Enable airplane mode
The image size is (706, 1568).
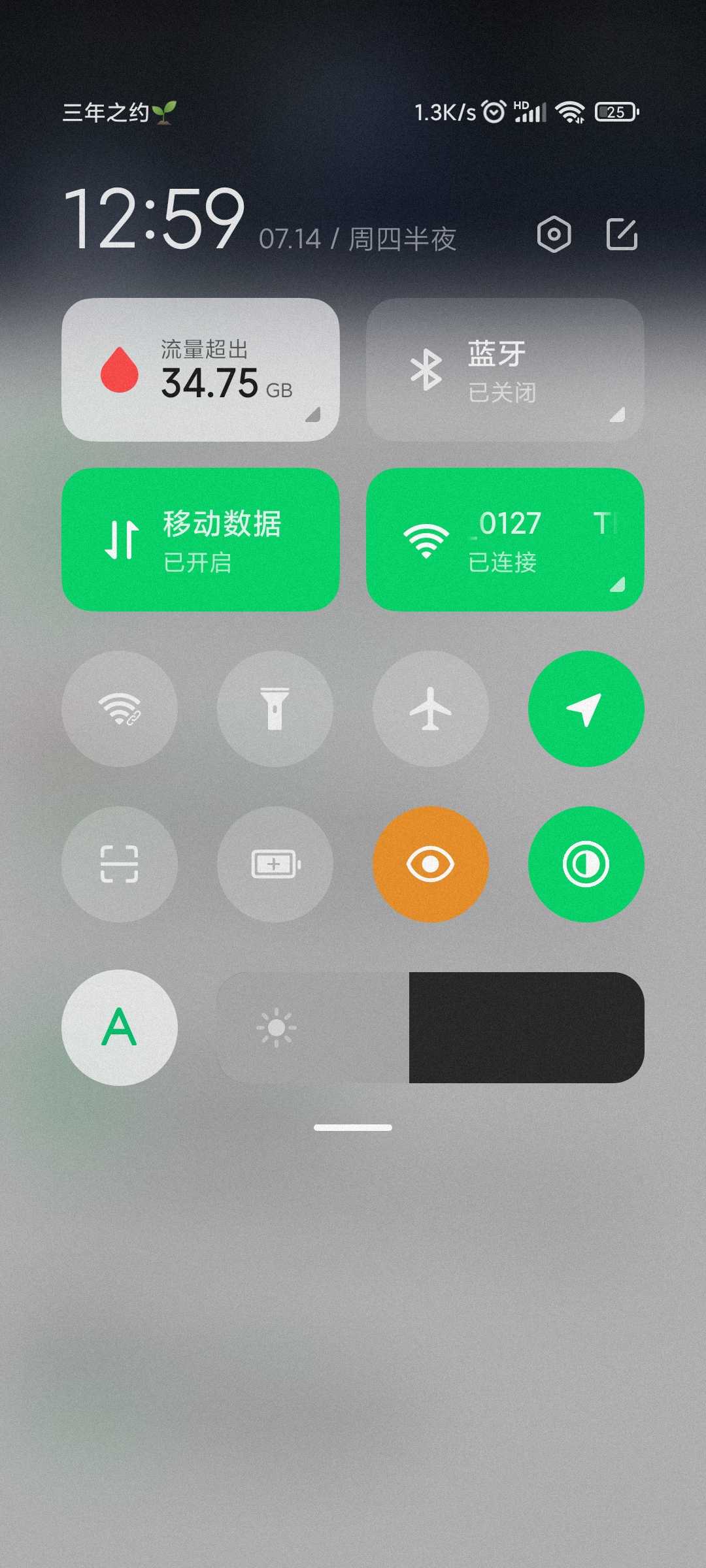tap(431, 709)
